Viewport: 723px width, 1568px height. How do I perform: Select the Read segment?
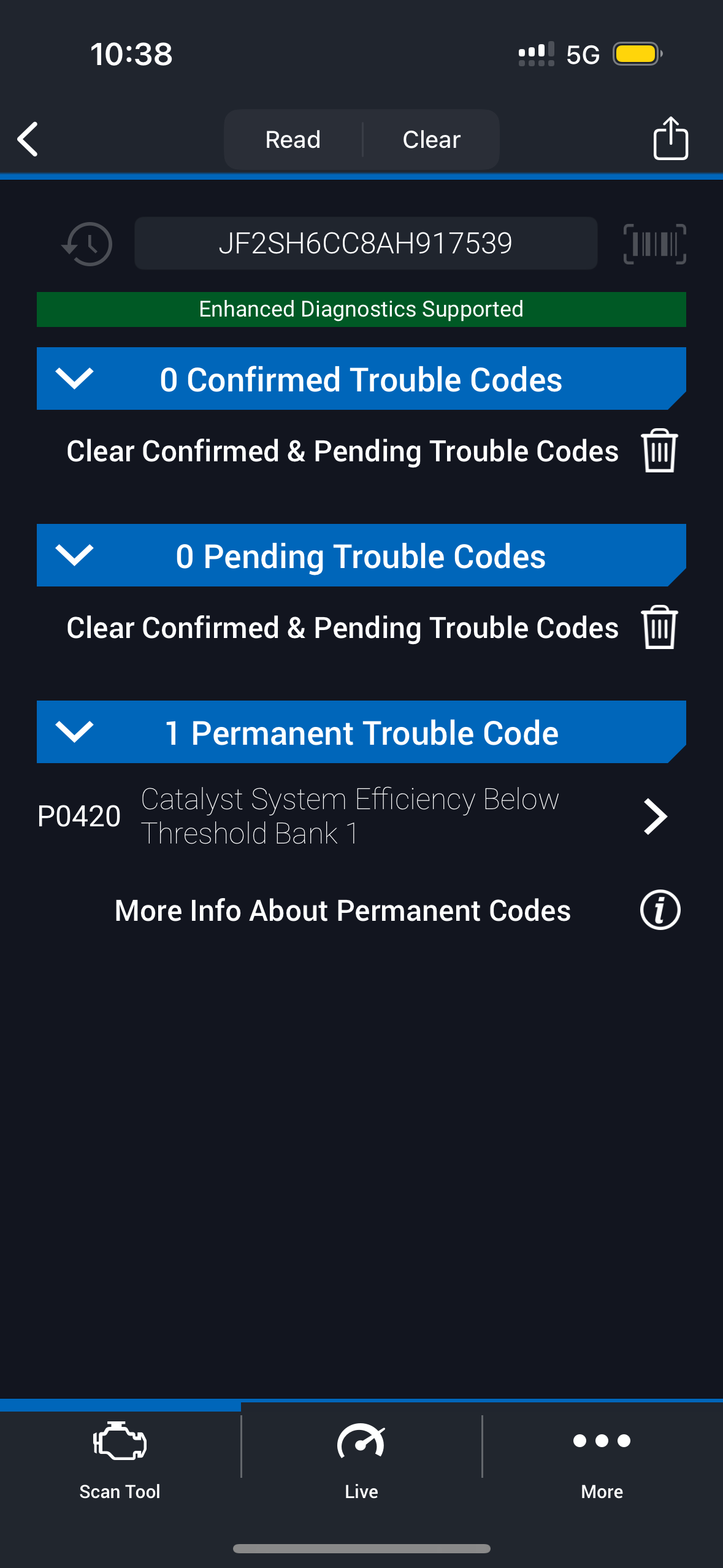[293, 140]
